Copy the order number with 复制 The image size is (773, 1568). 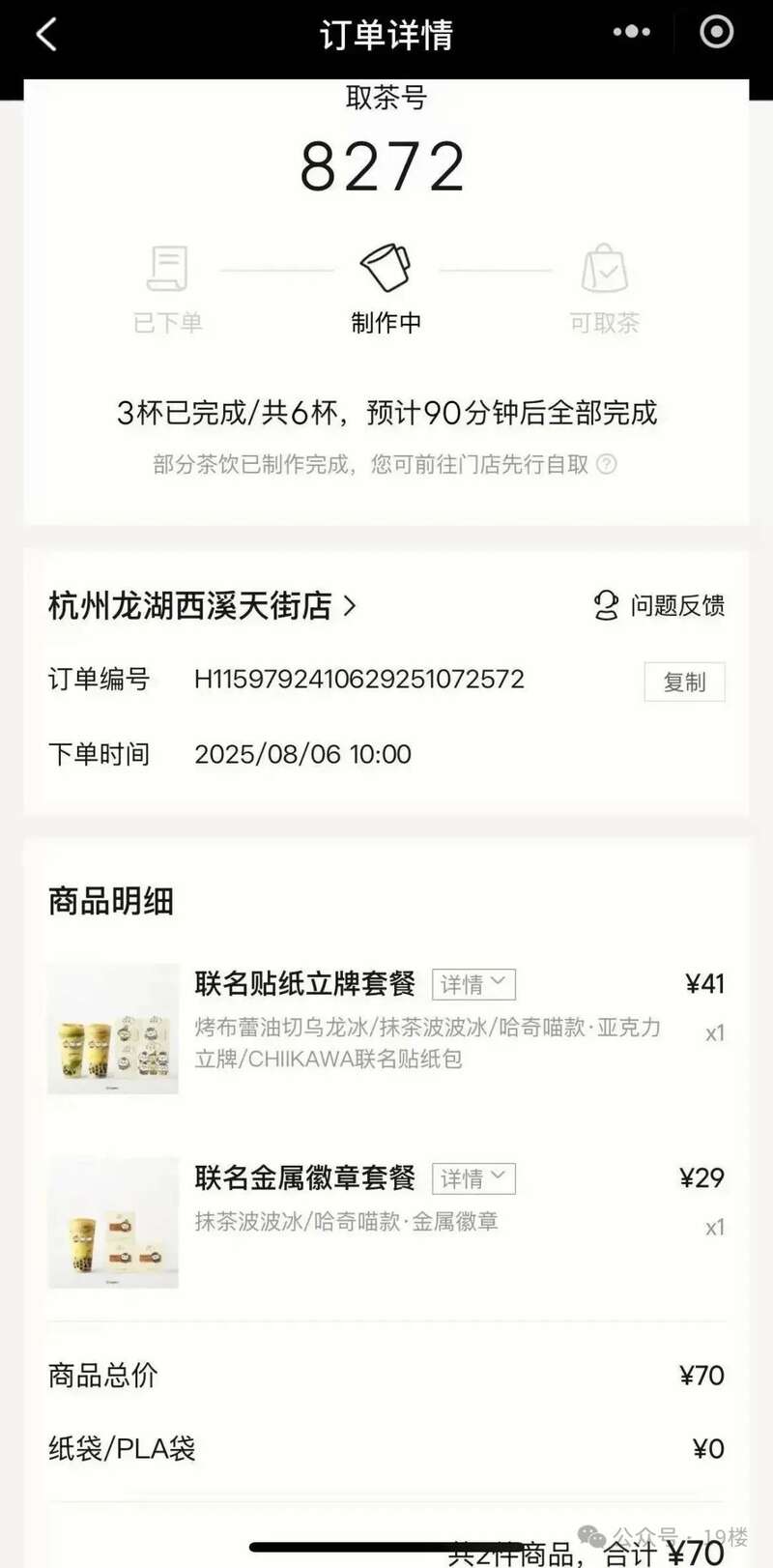[x=684, y=682]
